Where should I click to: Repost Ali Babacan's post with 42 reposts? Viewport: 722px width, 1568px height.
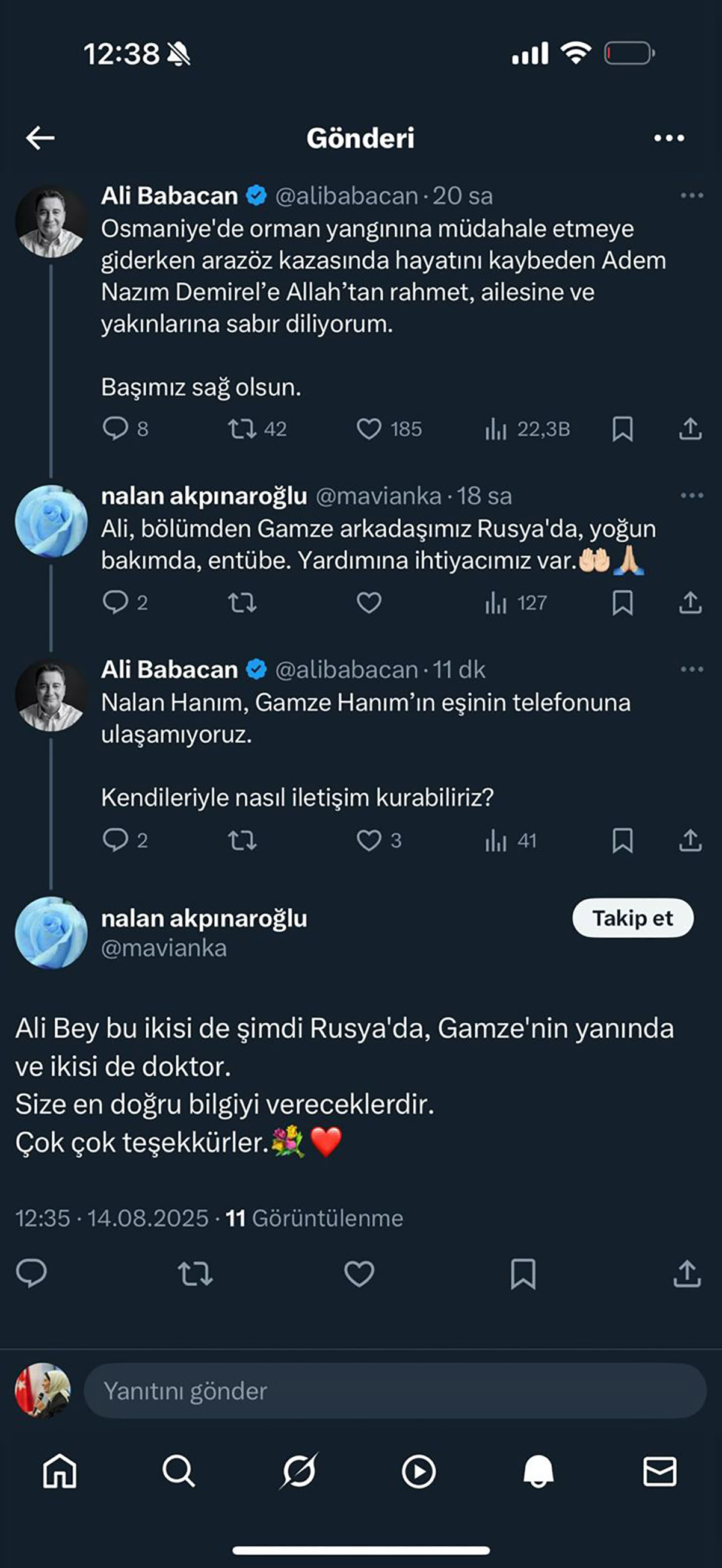[242, 429]
